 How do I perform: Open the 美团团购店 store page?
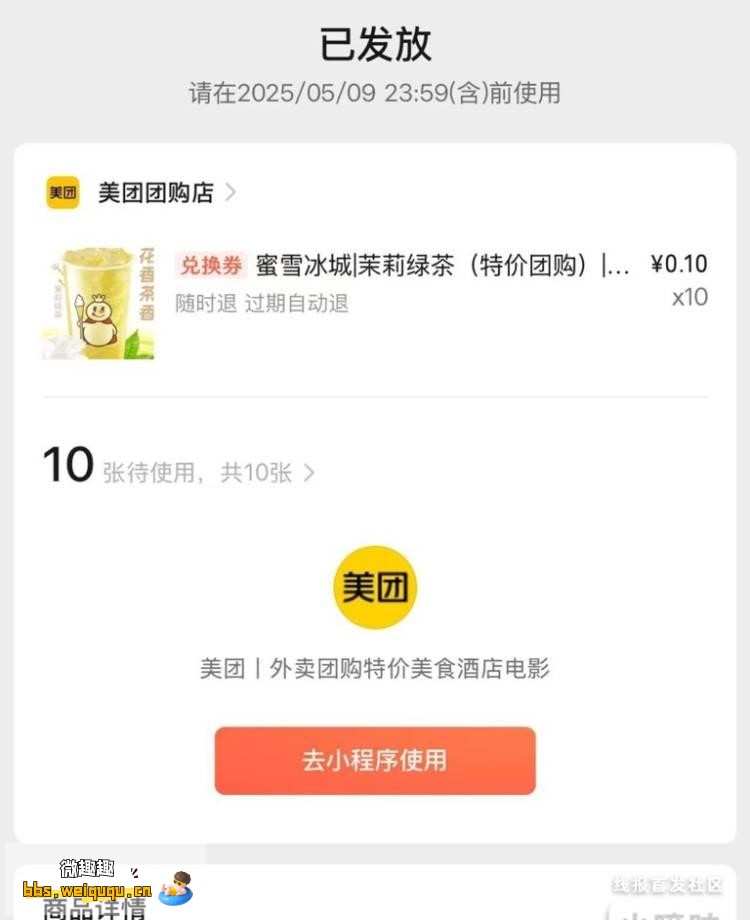click(x=155, y=193)
